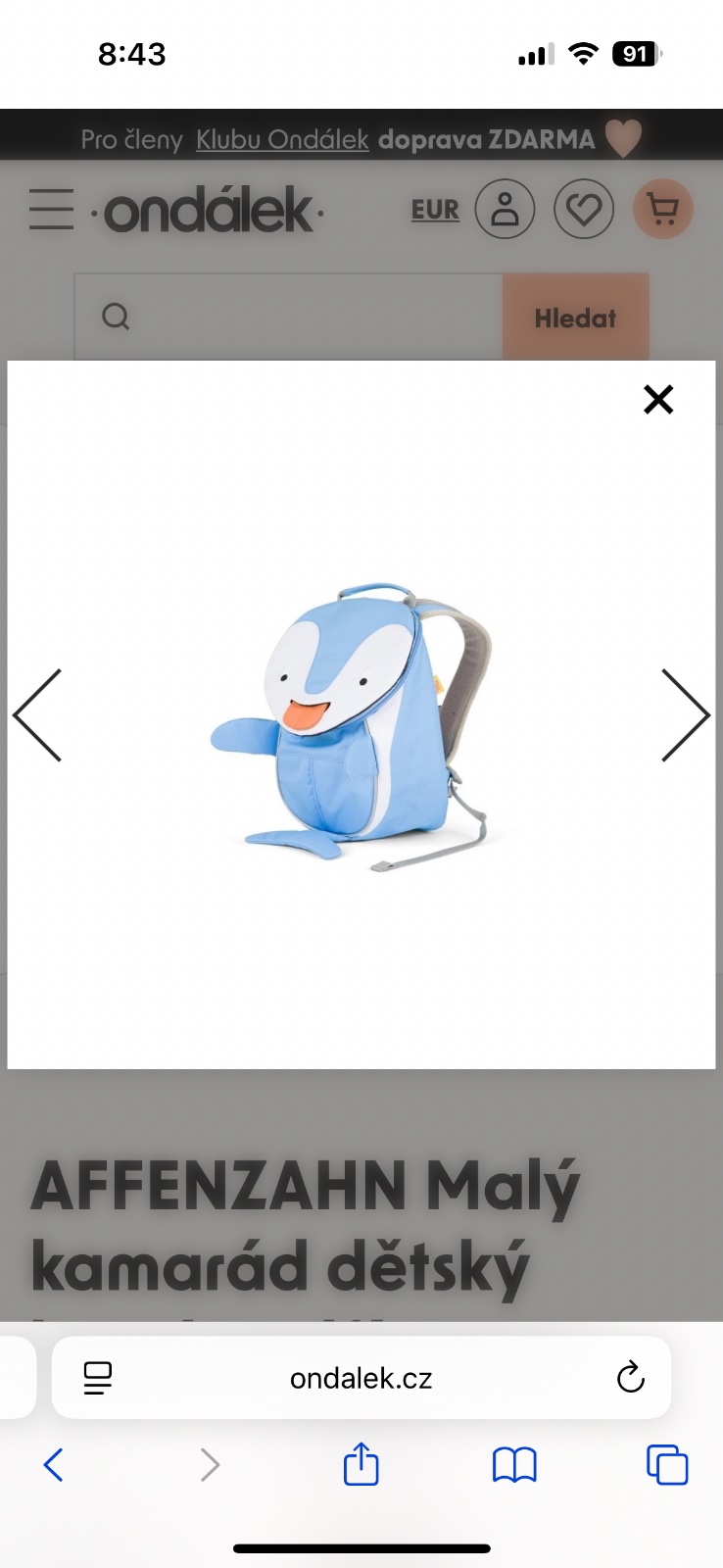Open Safari page settings menu
This screenshot has height=1568, width=723.
(98, 1378)
